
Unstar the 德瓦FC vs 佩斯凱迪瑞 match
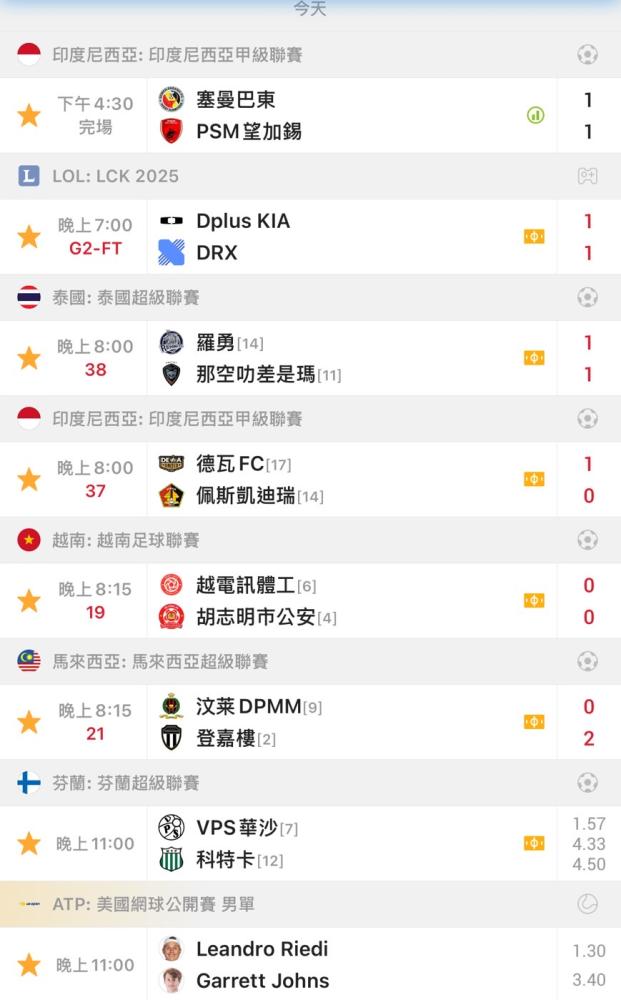click(x=29, y=480)
